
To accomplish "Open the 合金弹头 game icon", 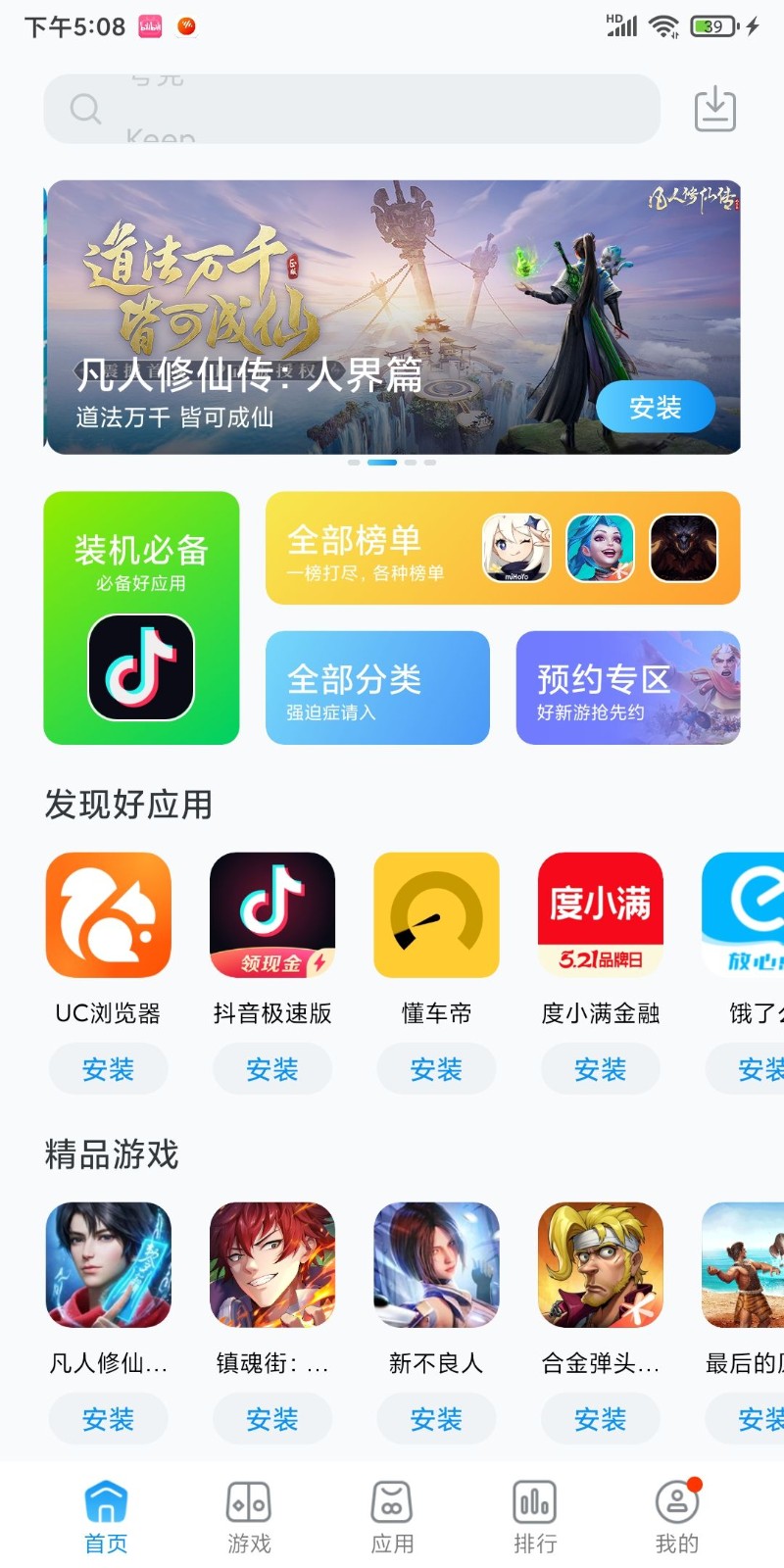I will [600, 1264].
